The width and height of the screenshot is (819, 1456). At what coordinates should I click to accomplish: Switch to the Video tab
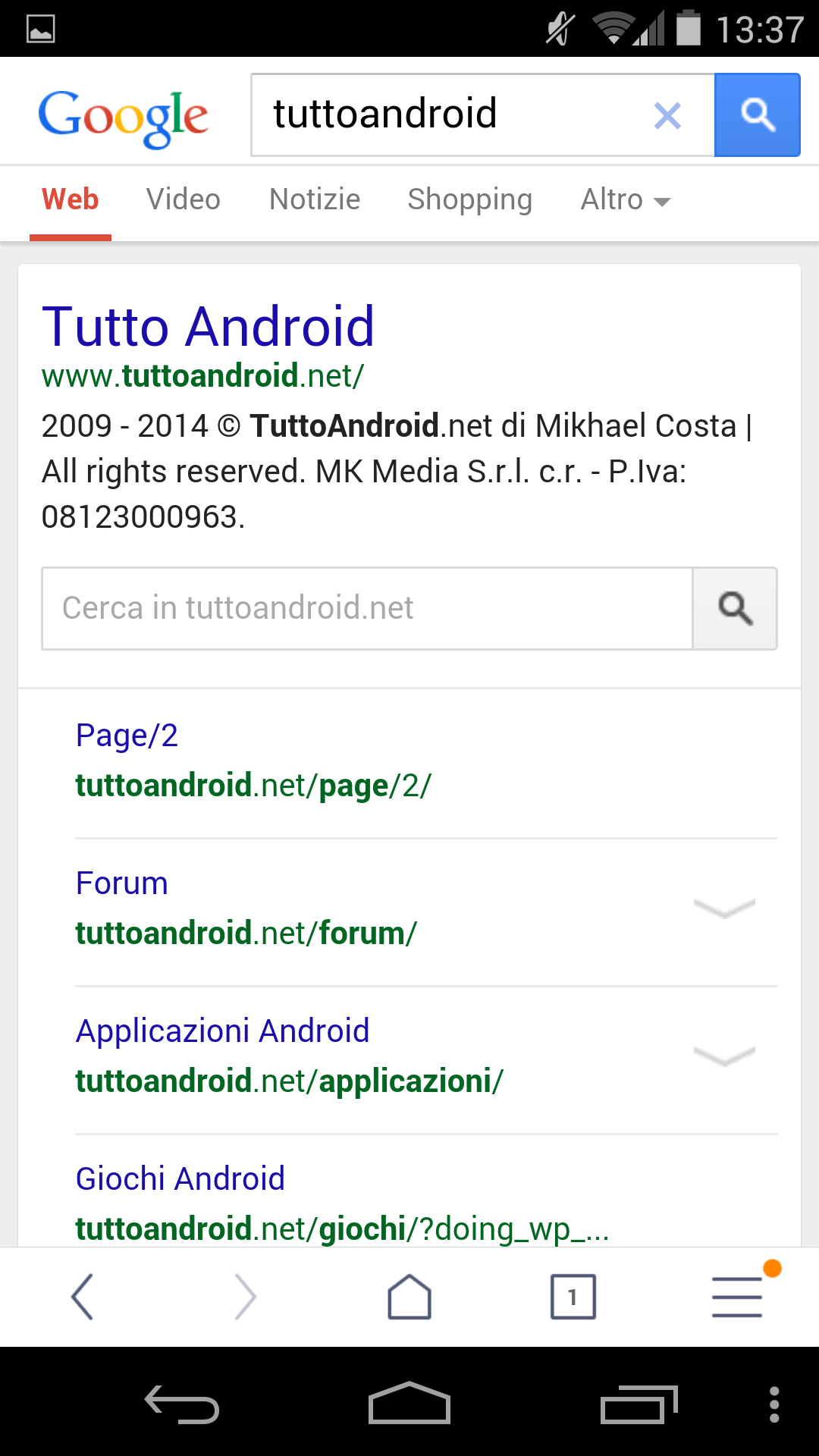pos(183,199)
